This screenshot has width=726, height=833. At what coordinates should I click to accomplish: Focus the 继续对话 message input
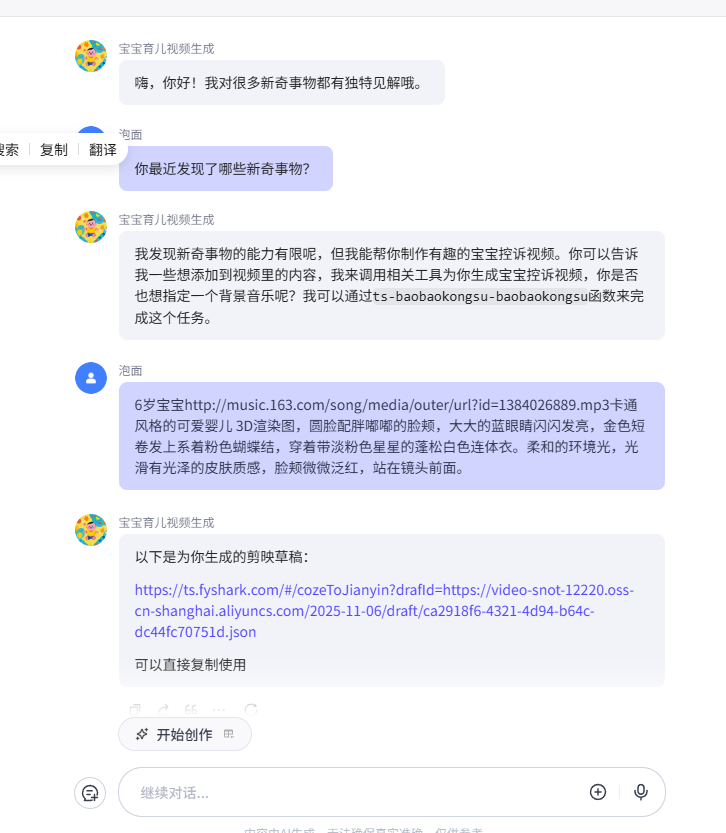[350, 793]
